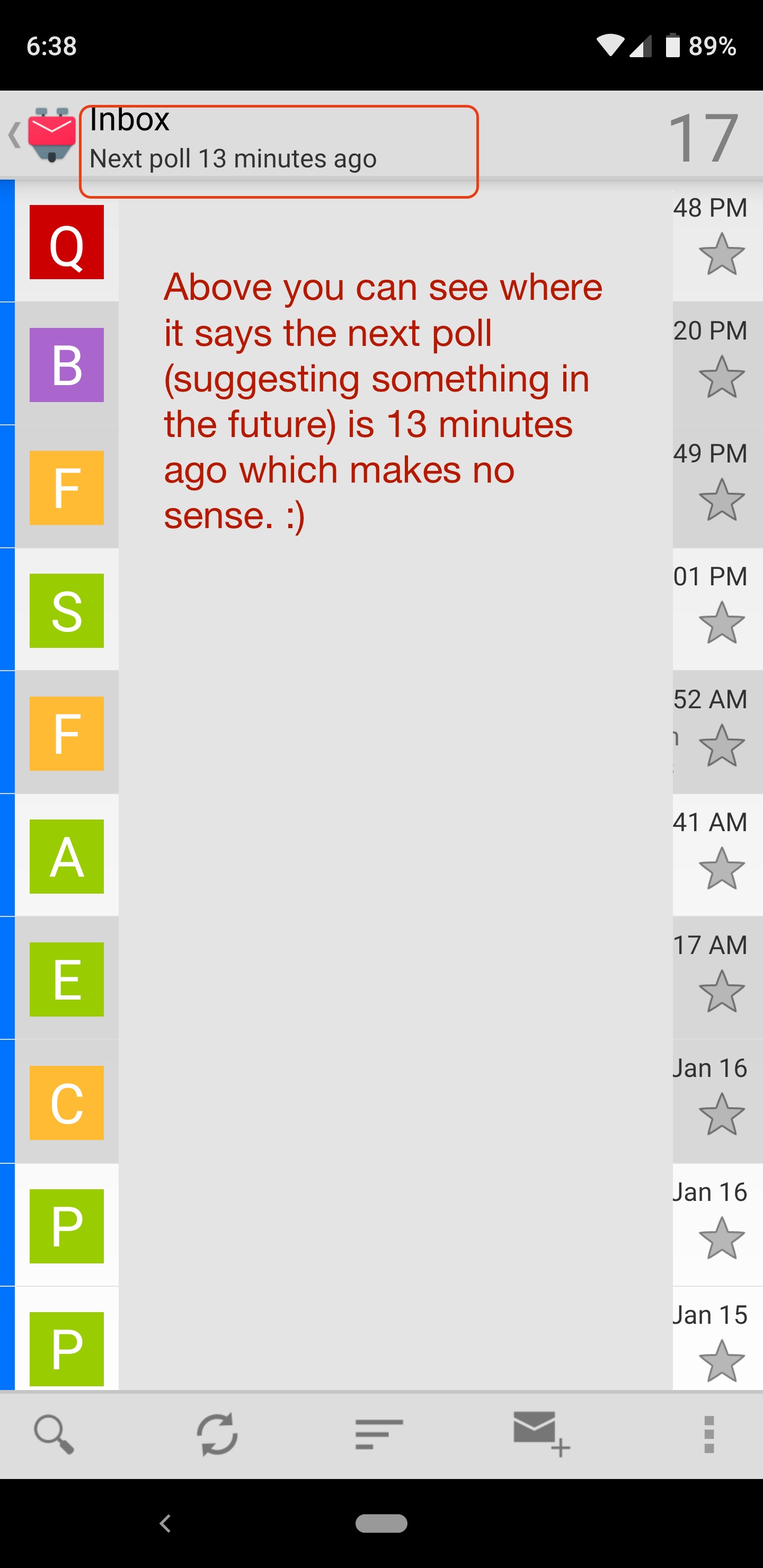This screenshot has height=1568, width=763.
Task: Compose a new email
Action: [x=539, y=1433]
